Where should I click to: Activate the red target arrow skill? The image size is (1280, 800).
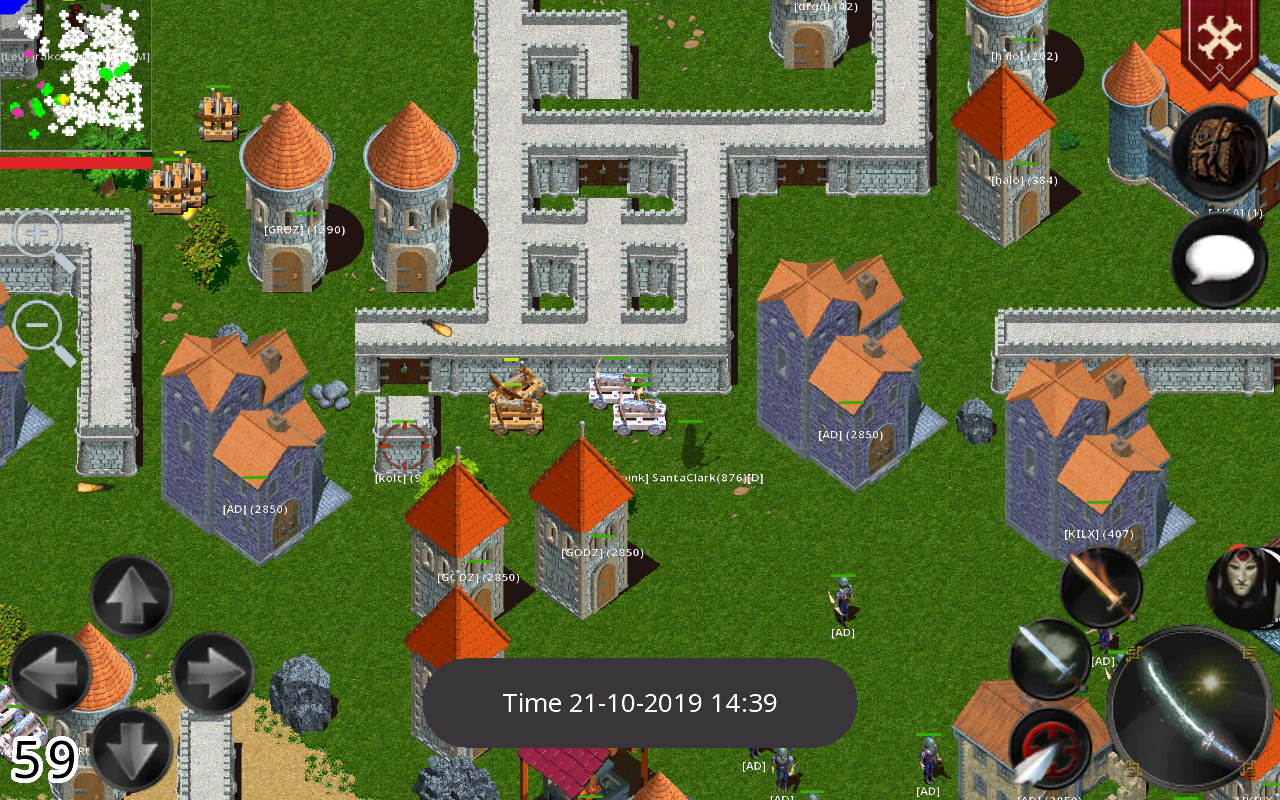pos(1049,748)
